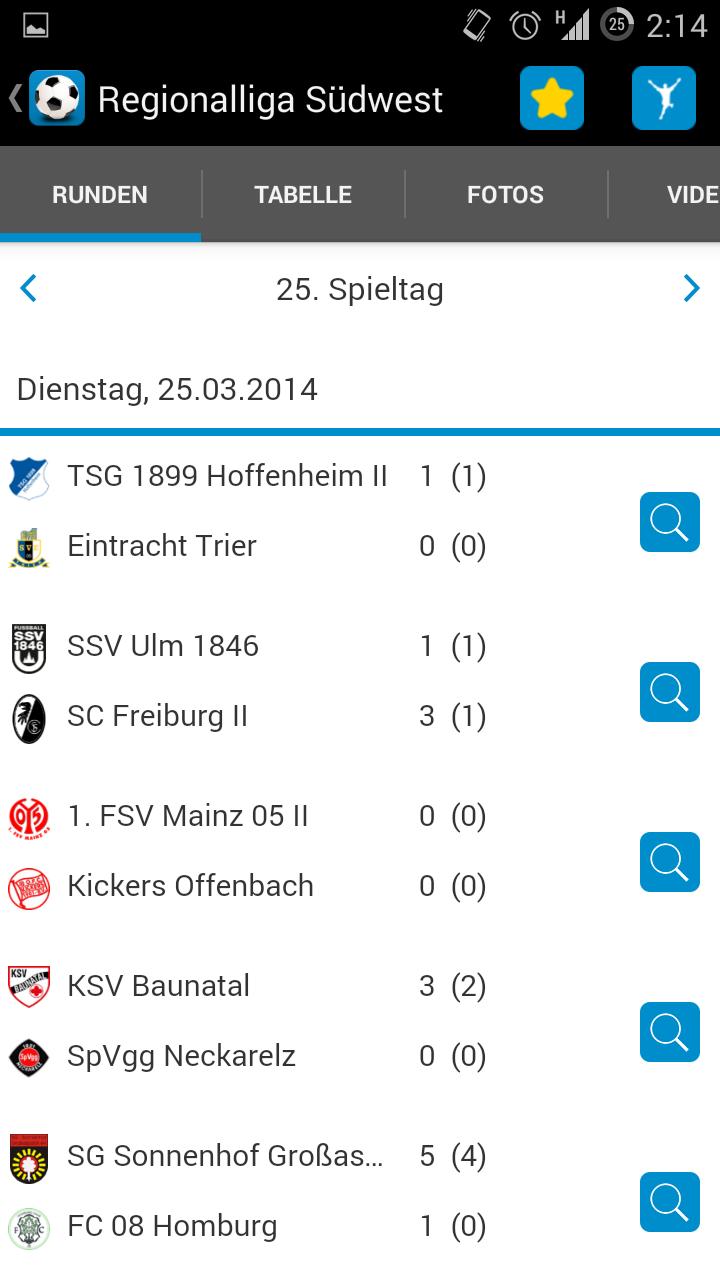Tap the soccer ball app logo
Image resolution: width=720 pixels, height=1280 pixels.
[57, 98]
